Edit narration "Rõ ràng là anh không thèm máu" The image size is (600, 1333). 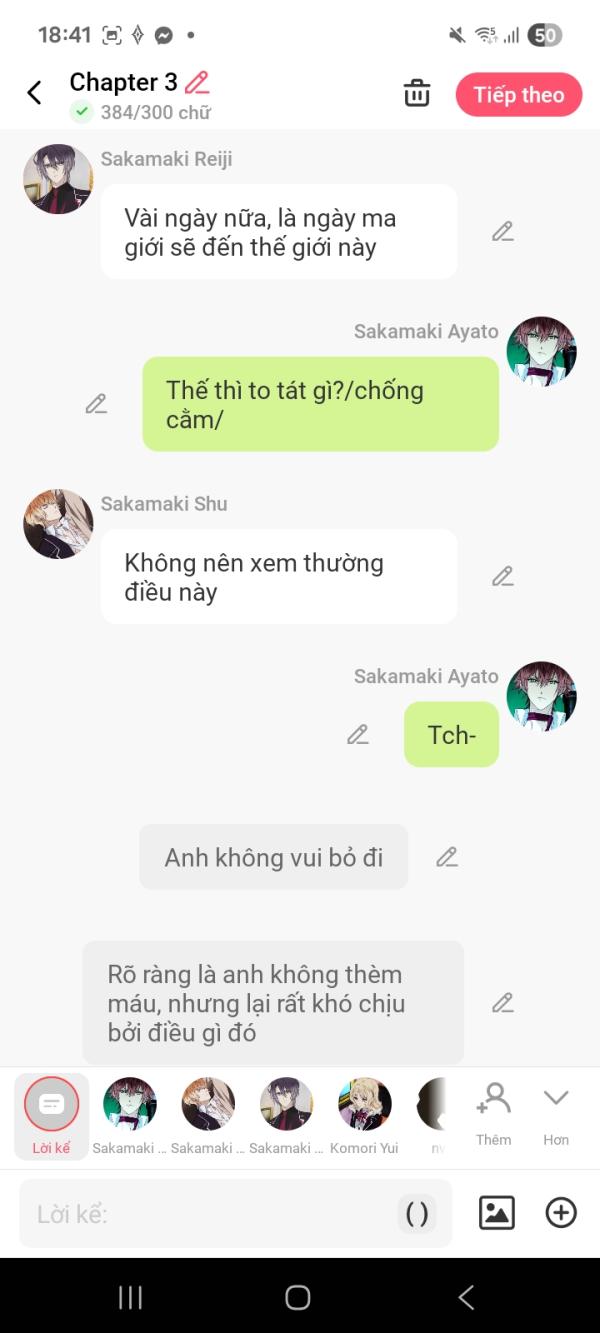[x=503, y=1003]
